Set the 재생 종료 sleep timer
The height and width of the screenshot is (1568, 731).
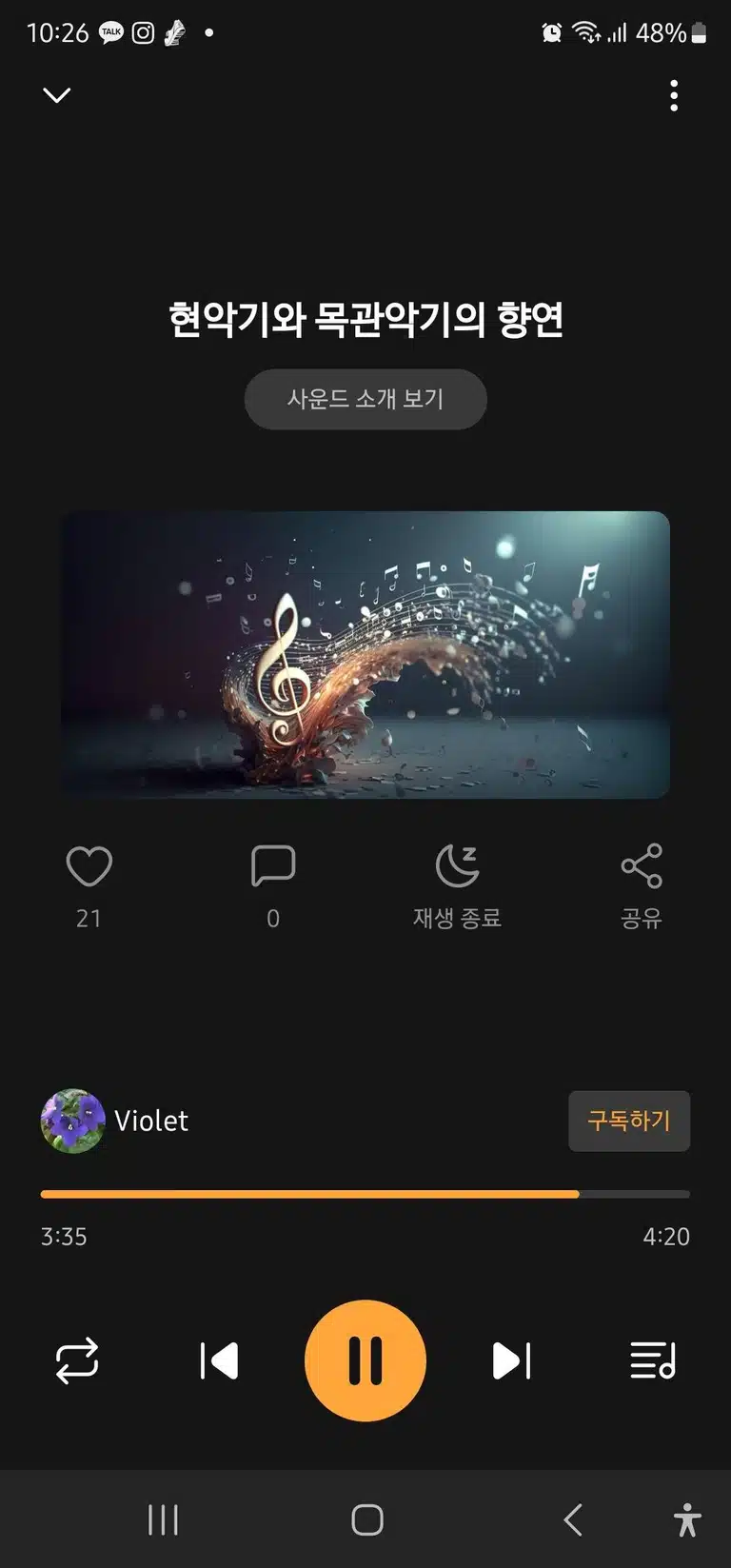(x=457, y=886)
